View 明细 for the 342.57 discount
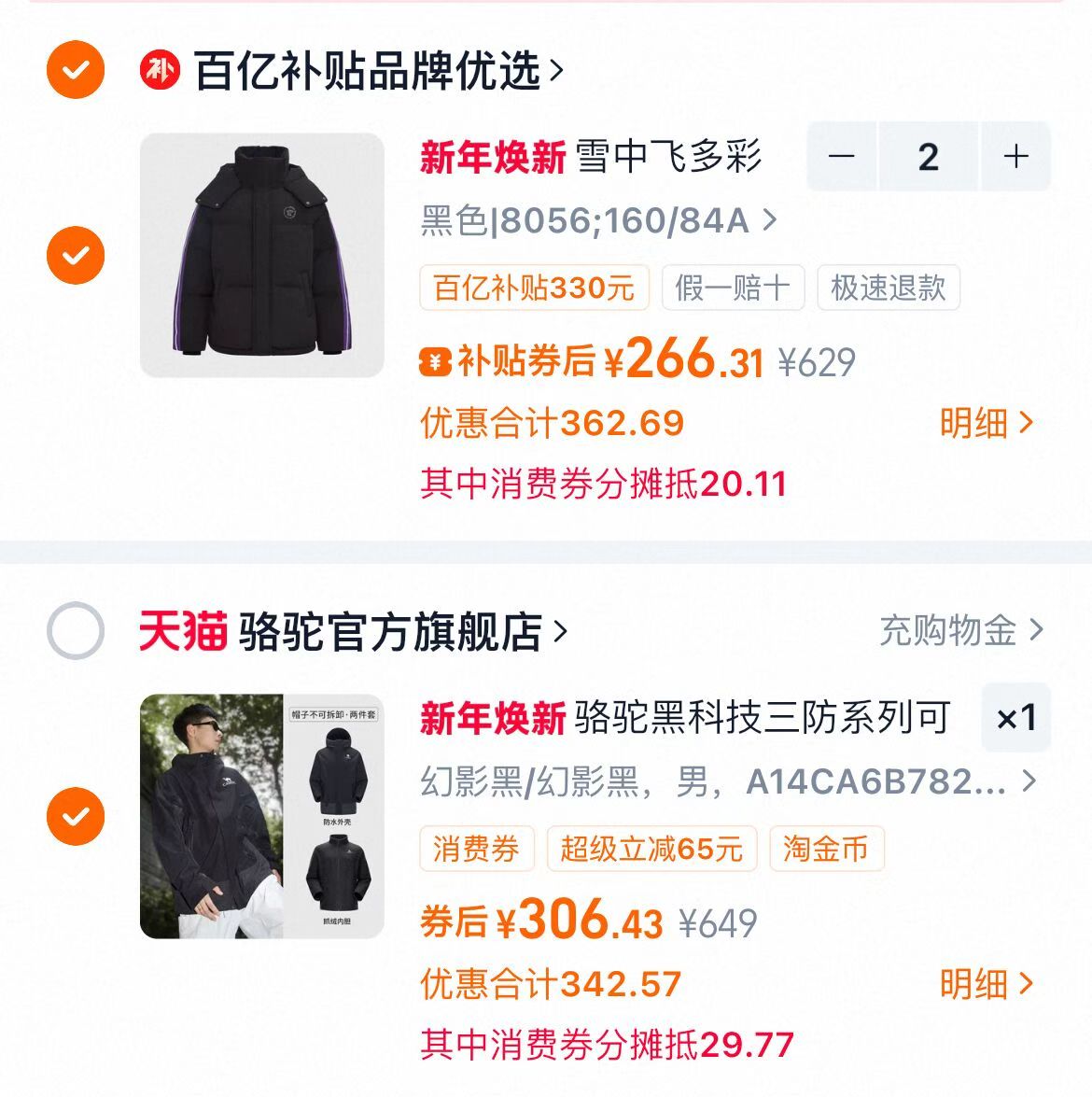The width and height of the screenshot is (1092, 1097). [986, 983]
